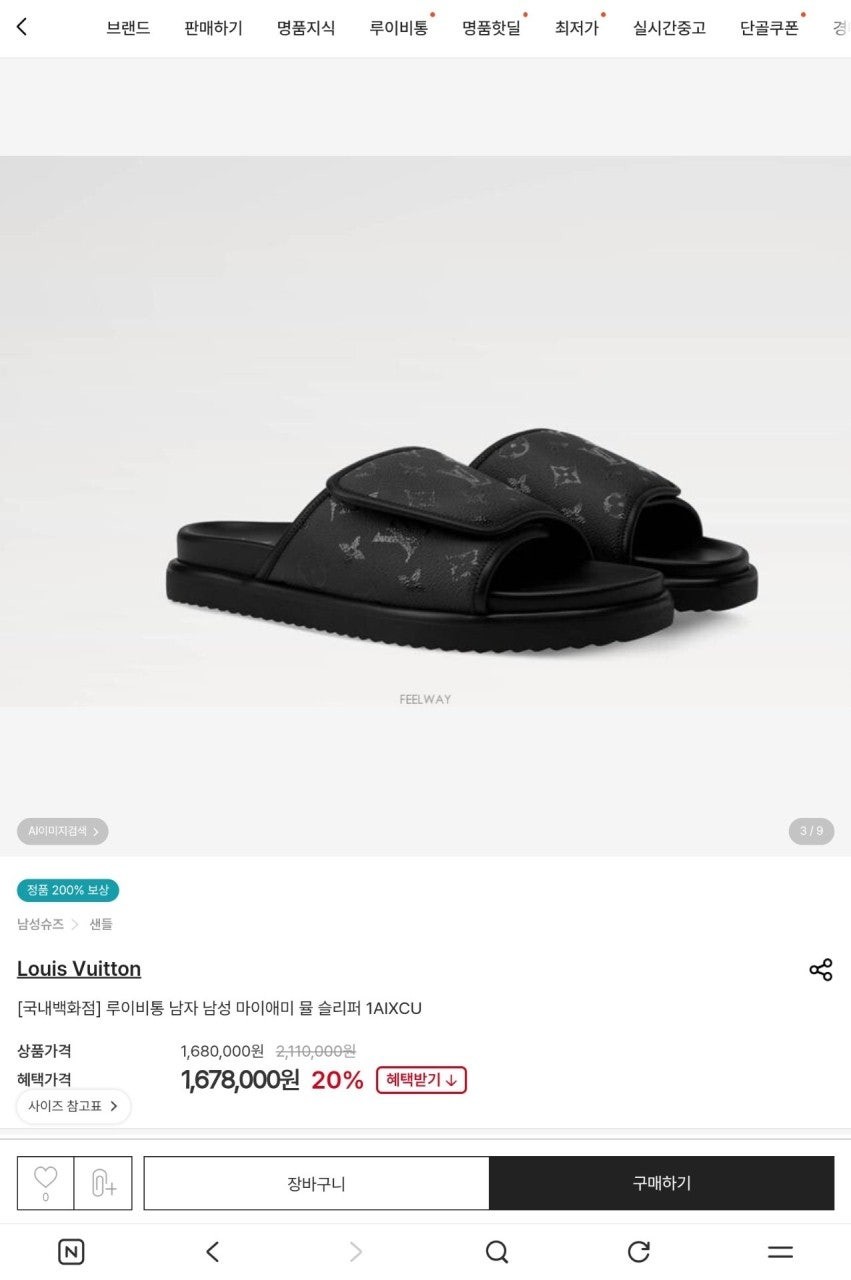
Task: Select the 실시간중고 tab
Action: pyautogui.click(x=669, y=28)
